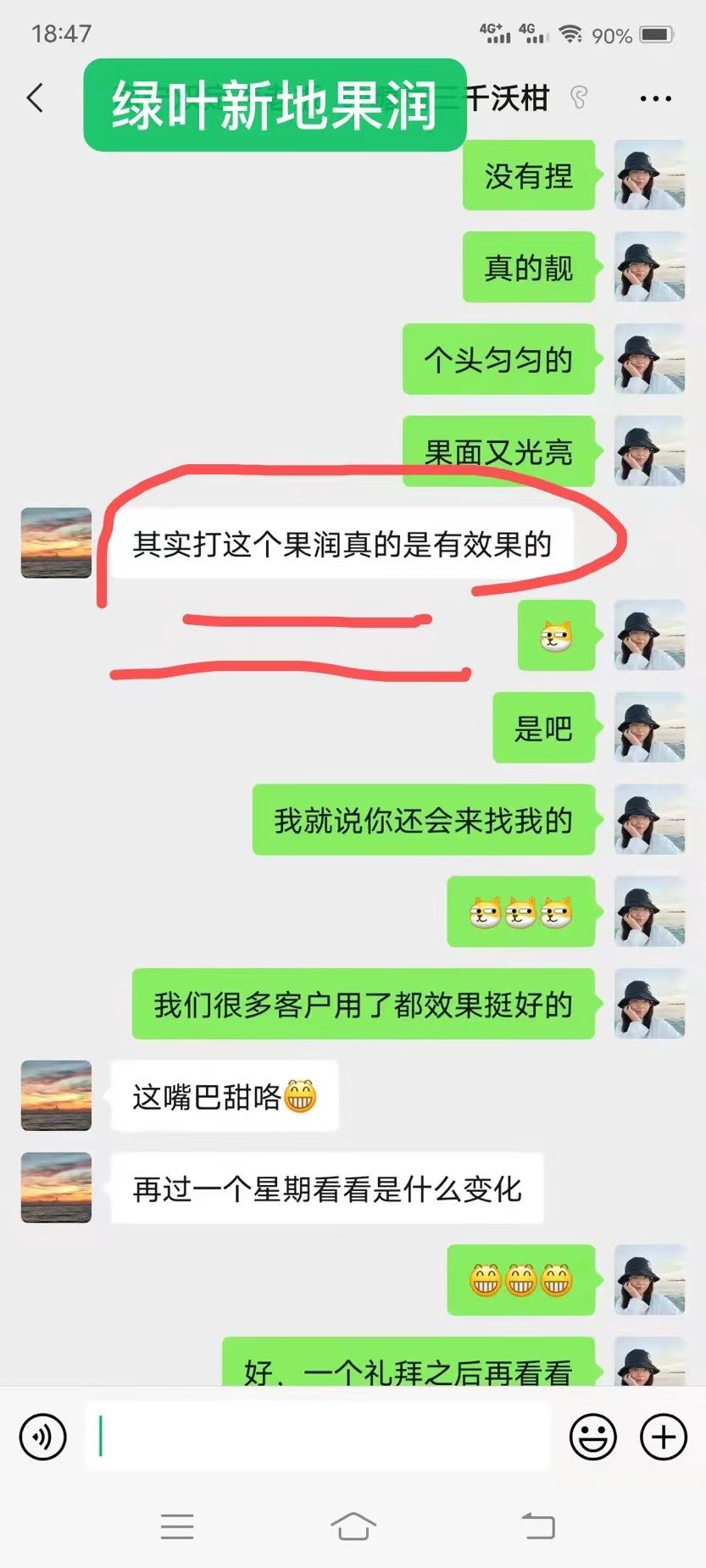The image size is (706, 1568).
Task: View profile of avatar next to '这嘴巴甜咯'
Action: 56,1095
